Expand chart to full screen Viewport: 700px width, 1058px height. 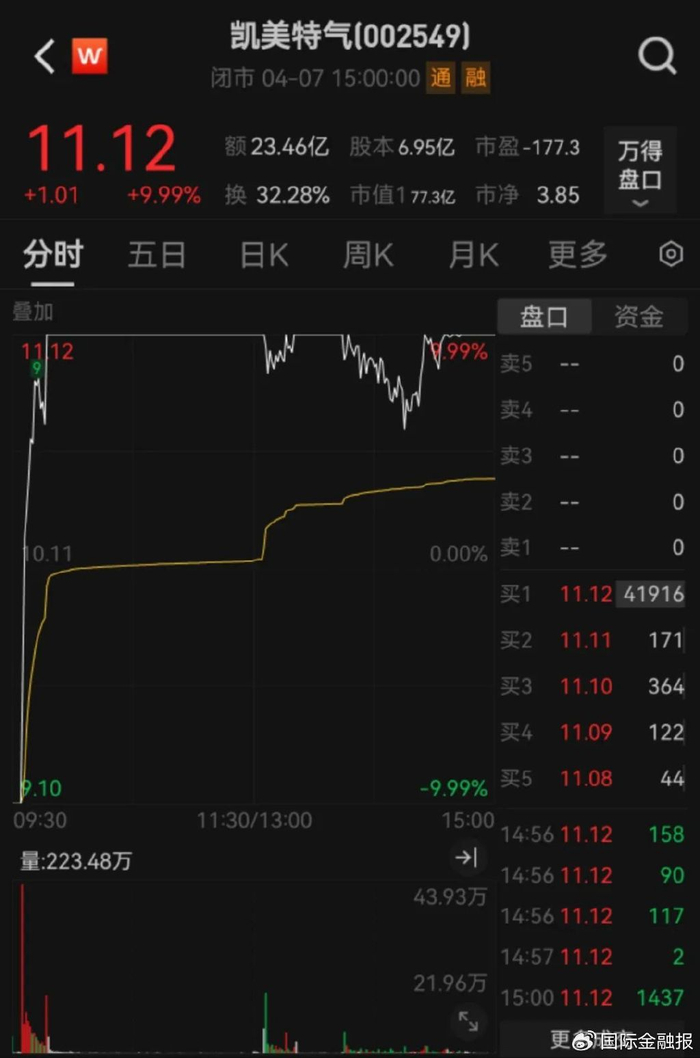click(467, 1020)
